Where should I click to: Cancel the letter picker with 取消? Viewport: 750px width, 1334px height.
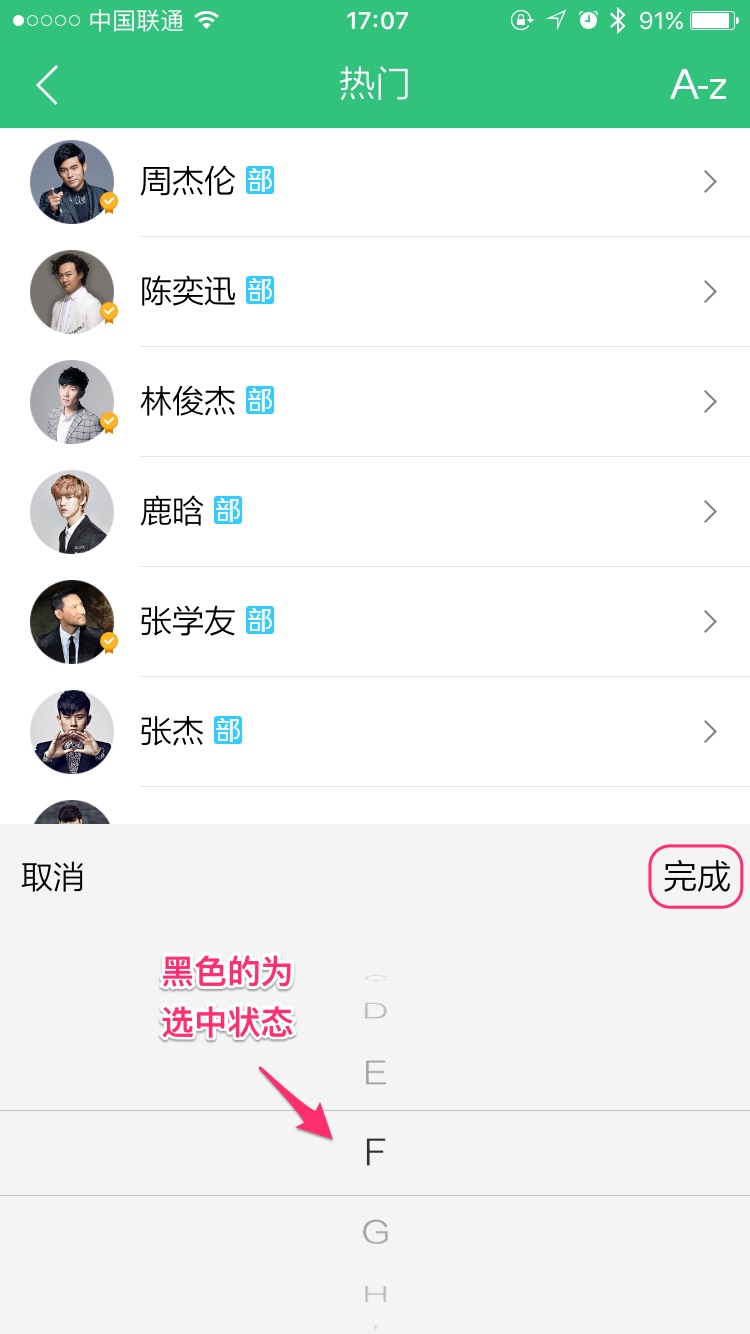click(x=53, y=877)
